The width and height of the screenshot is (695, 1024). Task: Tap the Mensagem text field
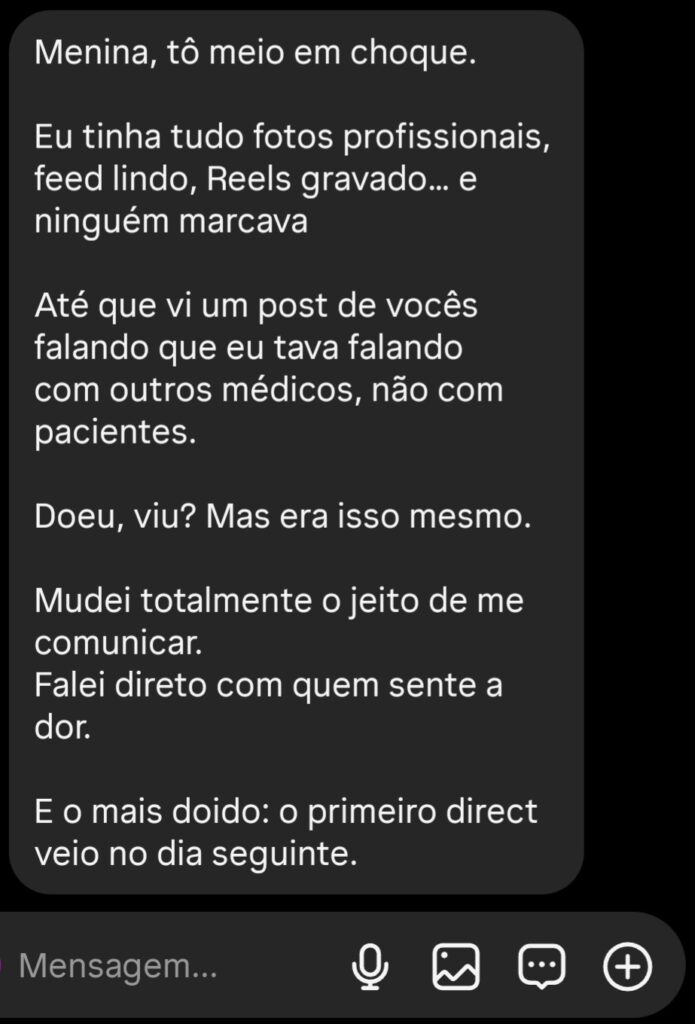tap(150, 966)
